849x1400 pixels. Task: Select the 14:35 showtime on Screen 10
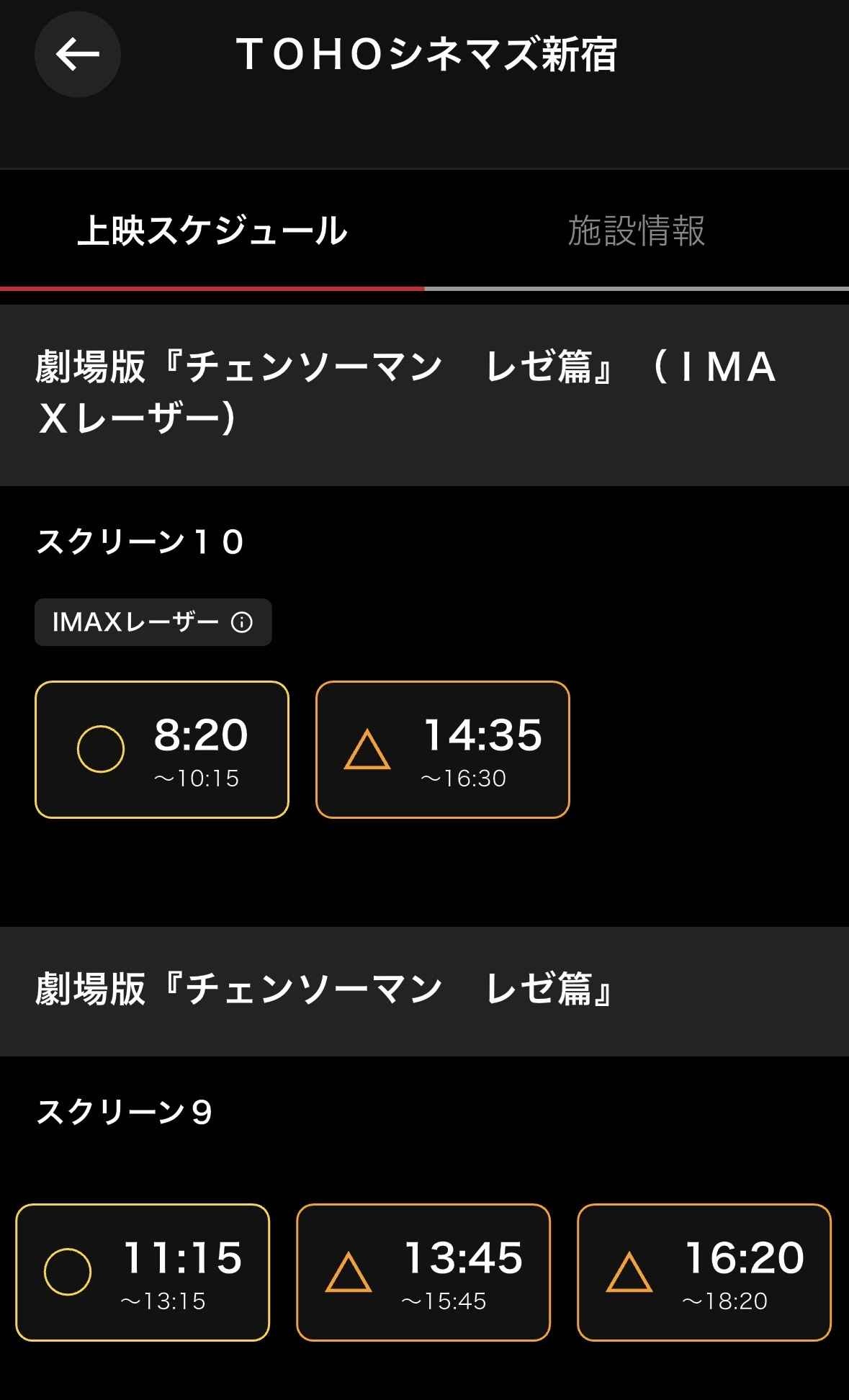[442, 750]
